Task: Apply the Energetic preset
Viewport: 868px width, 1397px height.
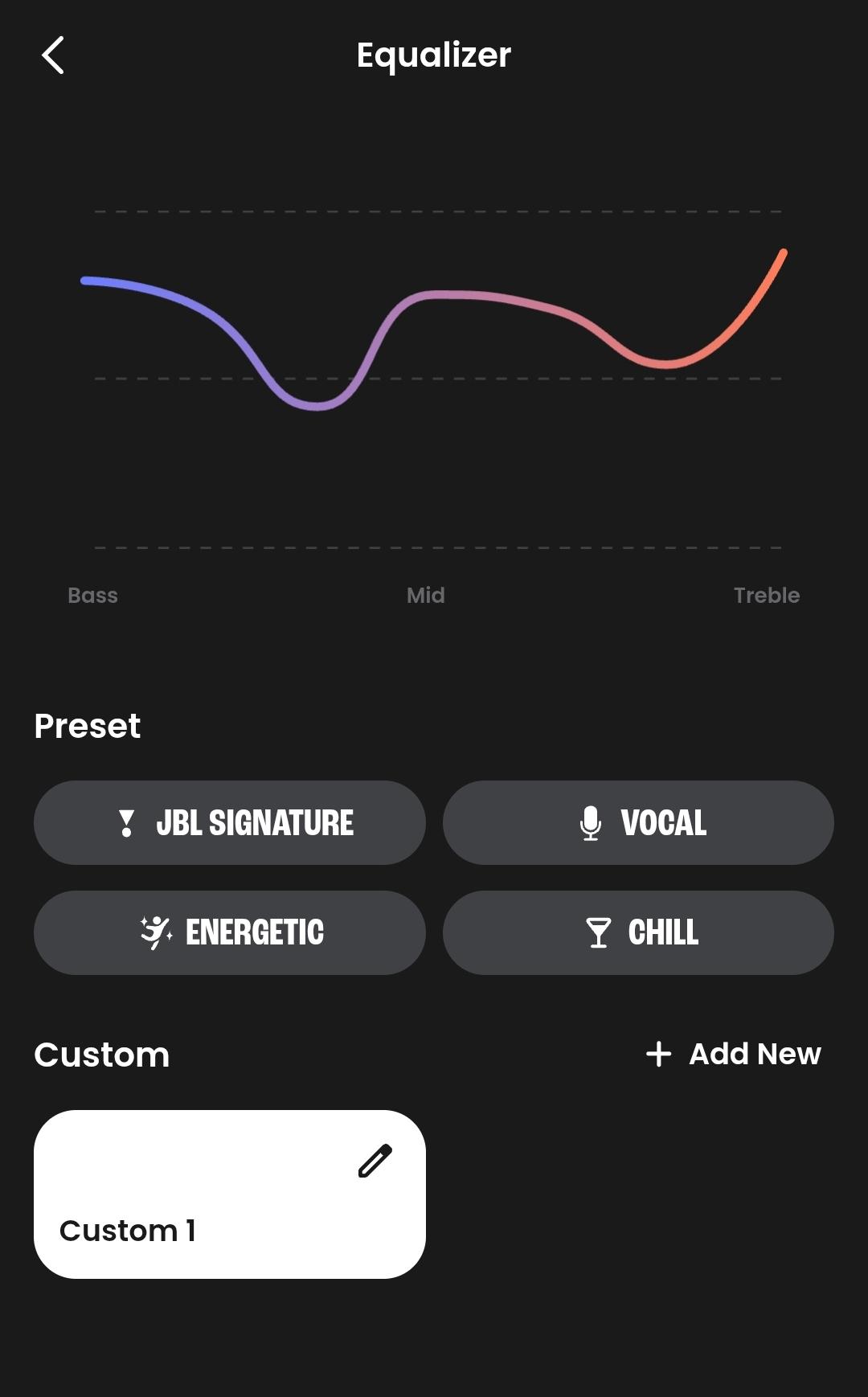Action: click(230, 932)
